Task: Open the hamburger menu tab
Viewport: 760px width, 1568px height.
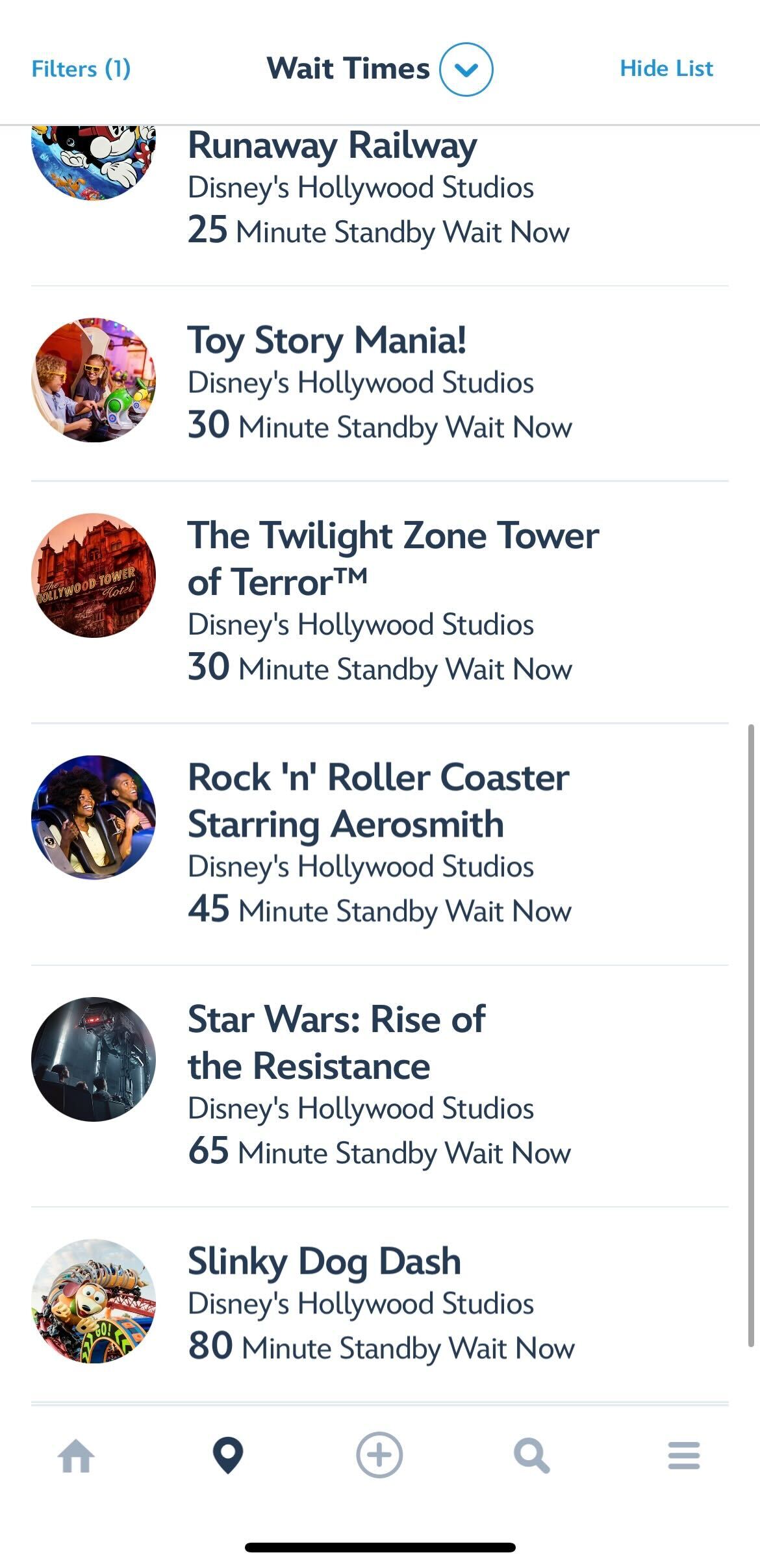Action: 683,1456
